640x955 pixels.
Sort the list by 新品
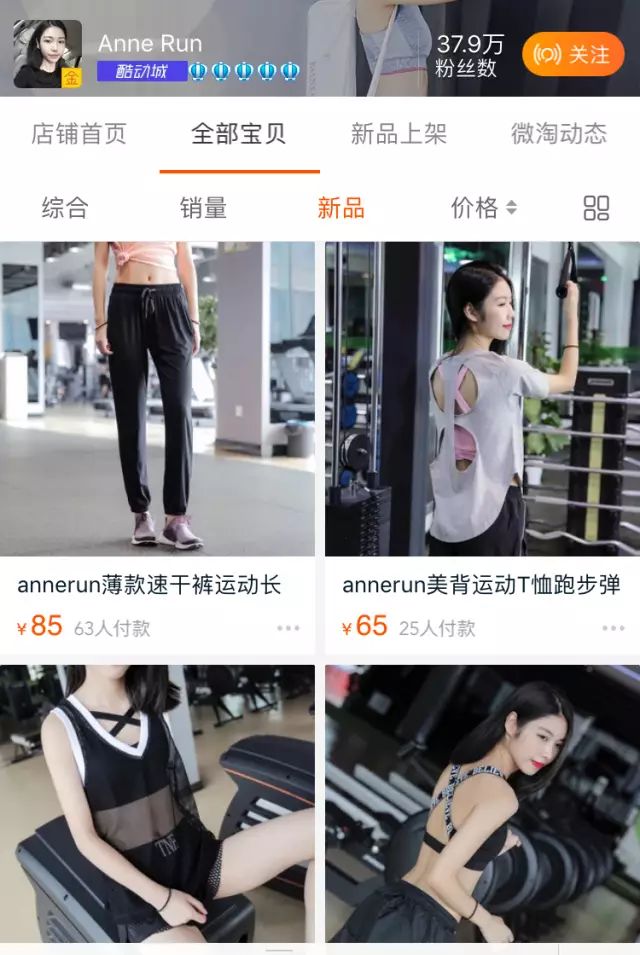coord(341,208)
